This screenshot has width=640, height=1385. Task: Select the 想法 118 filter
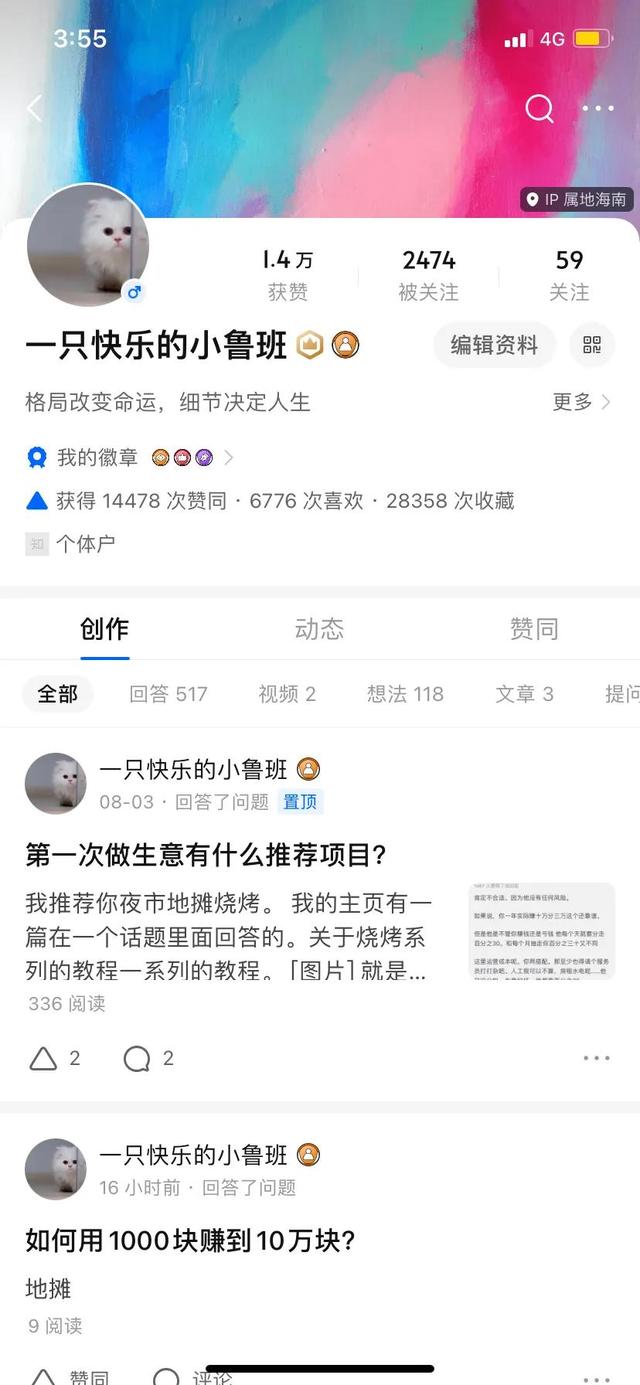tap(404, 694)
